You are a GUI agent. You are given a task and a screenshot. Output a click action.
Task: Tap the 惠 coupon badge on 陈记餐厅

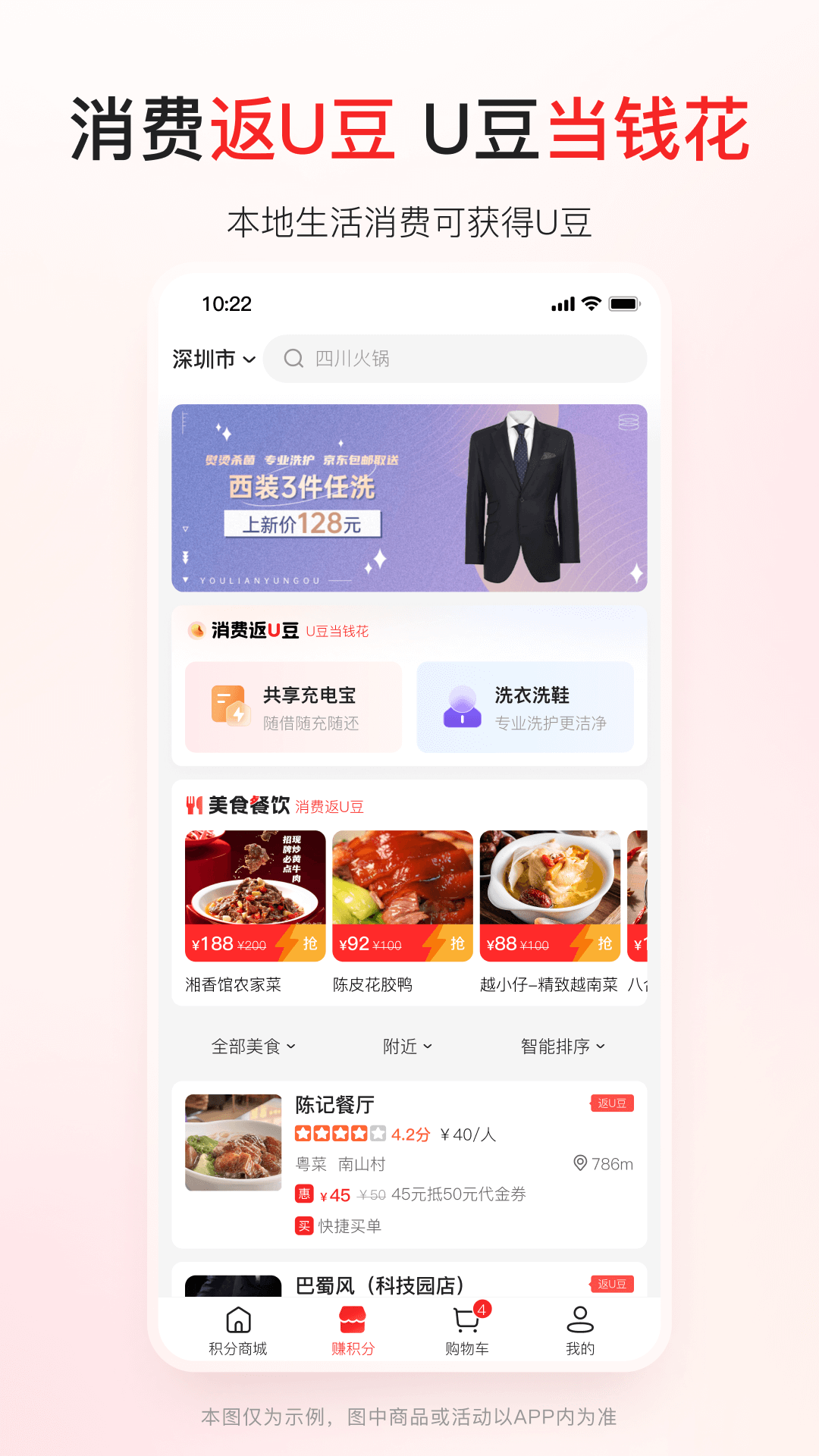[x=306, y=1194]
